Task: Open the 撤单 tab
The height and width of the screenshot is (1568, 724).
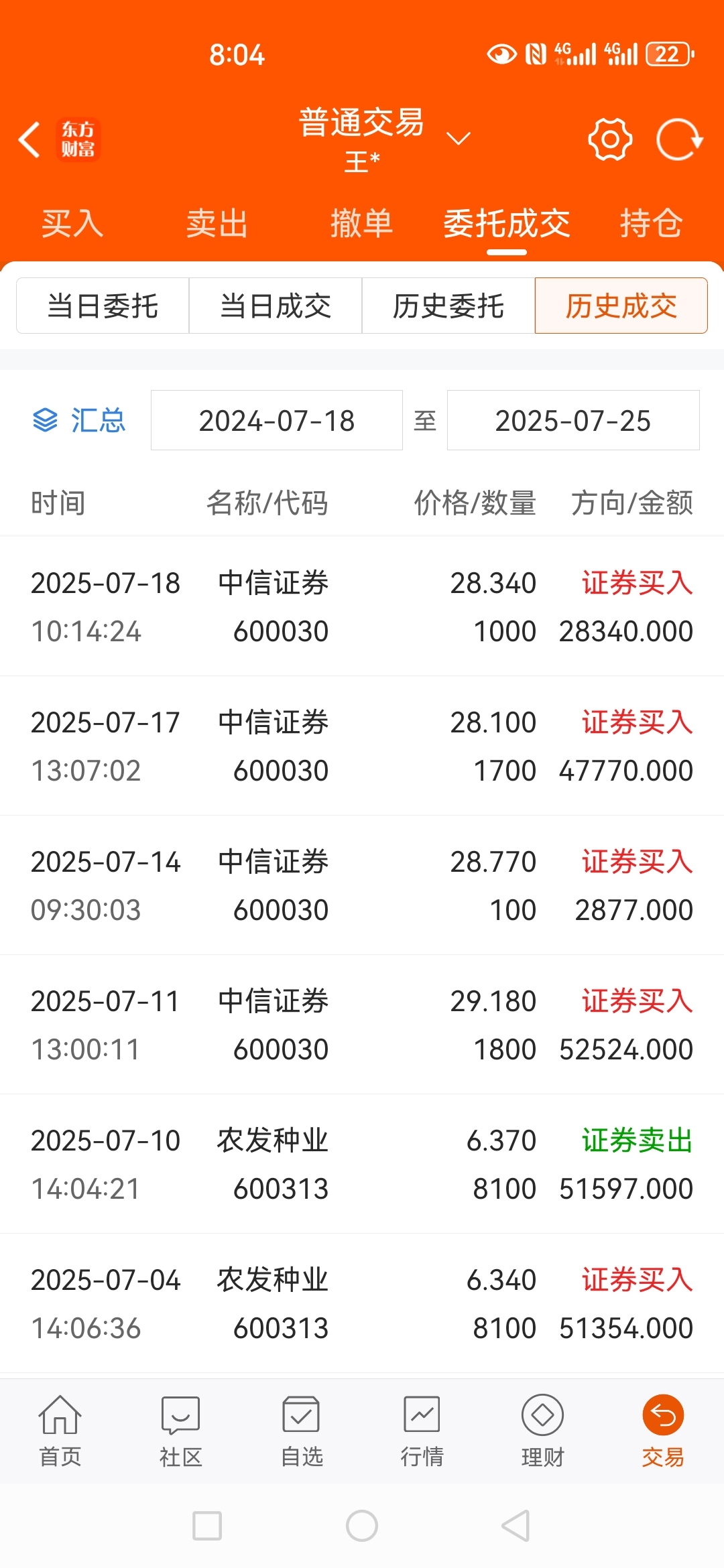Action: (x=362, y=223)
